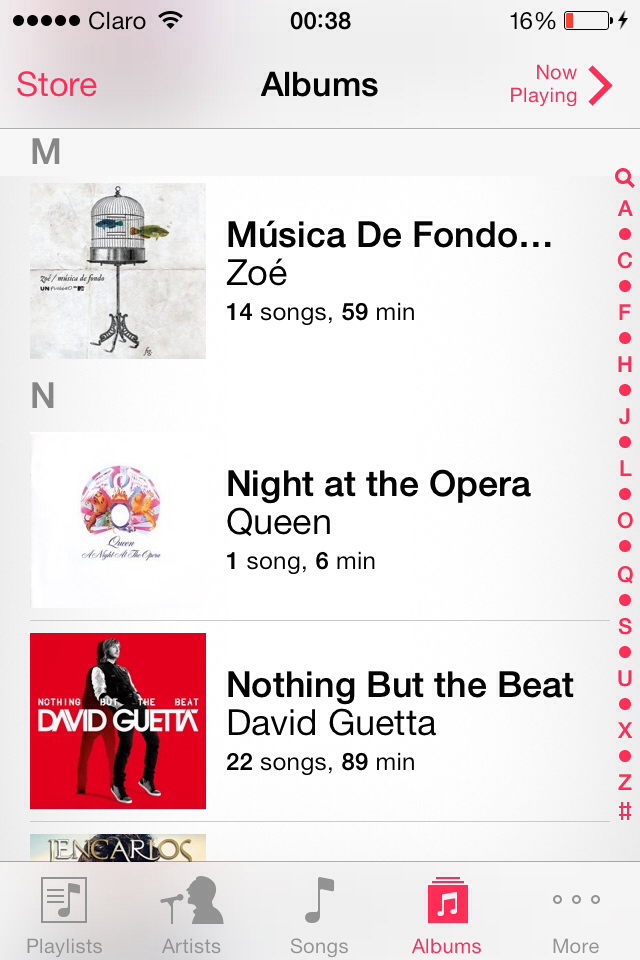The image size is (640, 960).
Task: Open the Store
Action: click(57, 84)
